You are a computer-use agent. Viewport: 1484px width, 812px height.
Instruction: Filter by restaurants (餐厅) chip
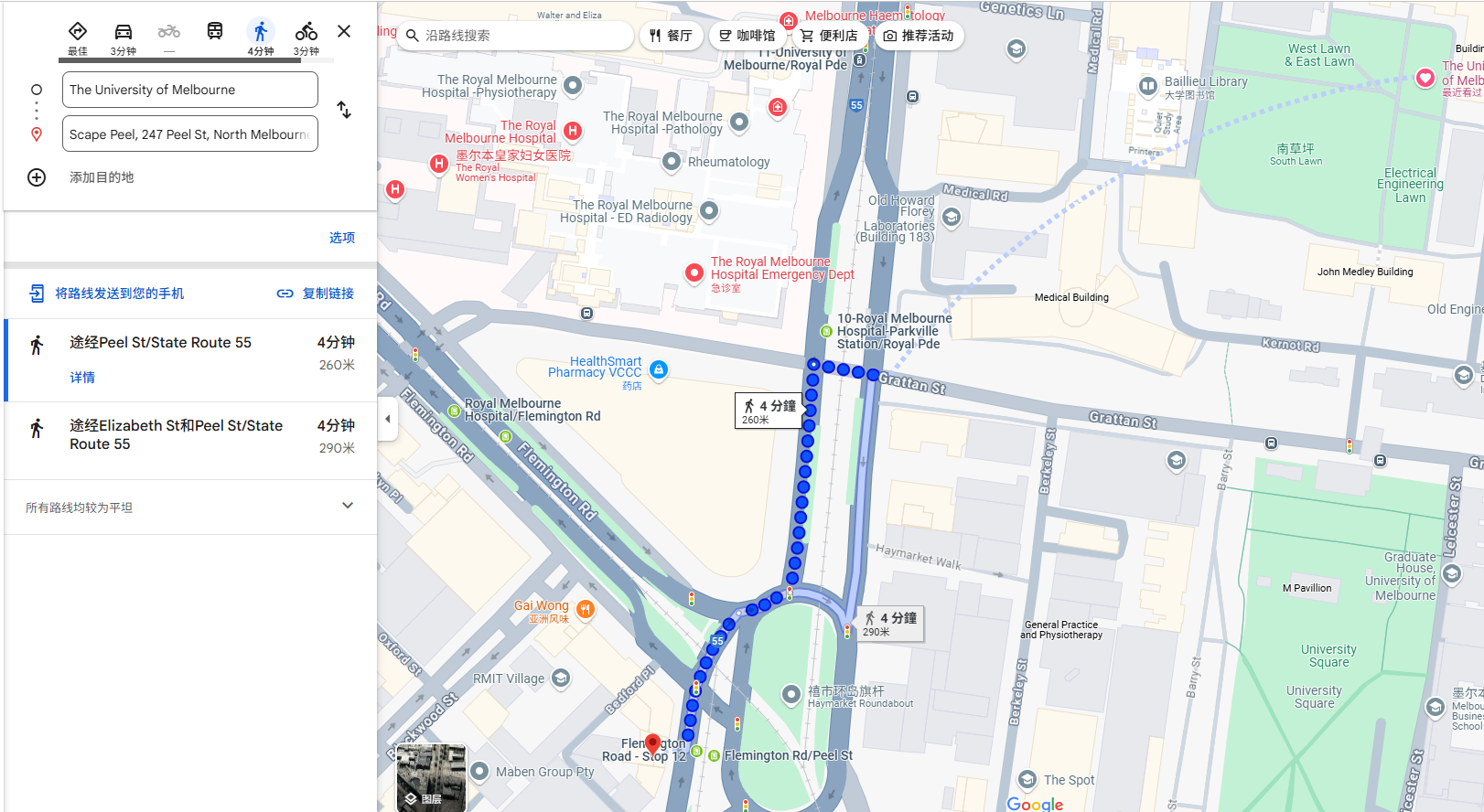coord(671,36)
